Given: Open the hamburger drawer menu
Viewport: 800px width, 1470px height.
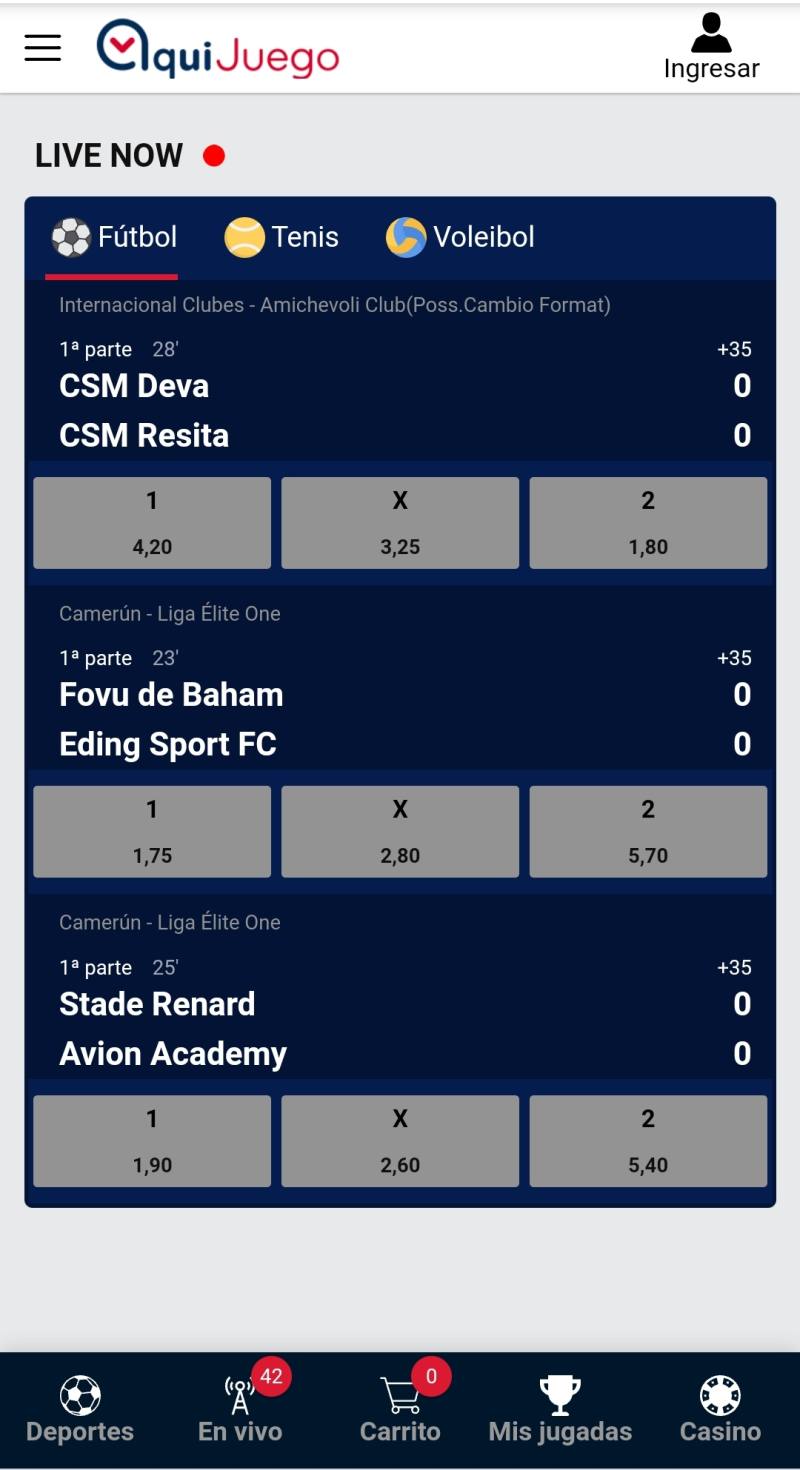Looking at the screenshot, I should coord(43,47).
